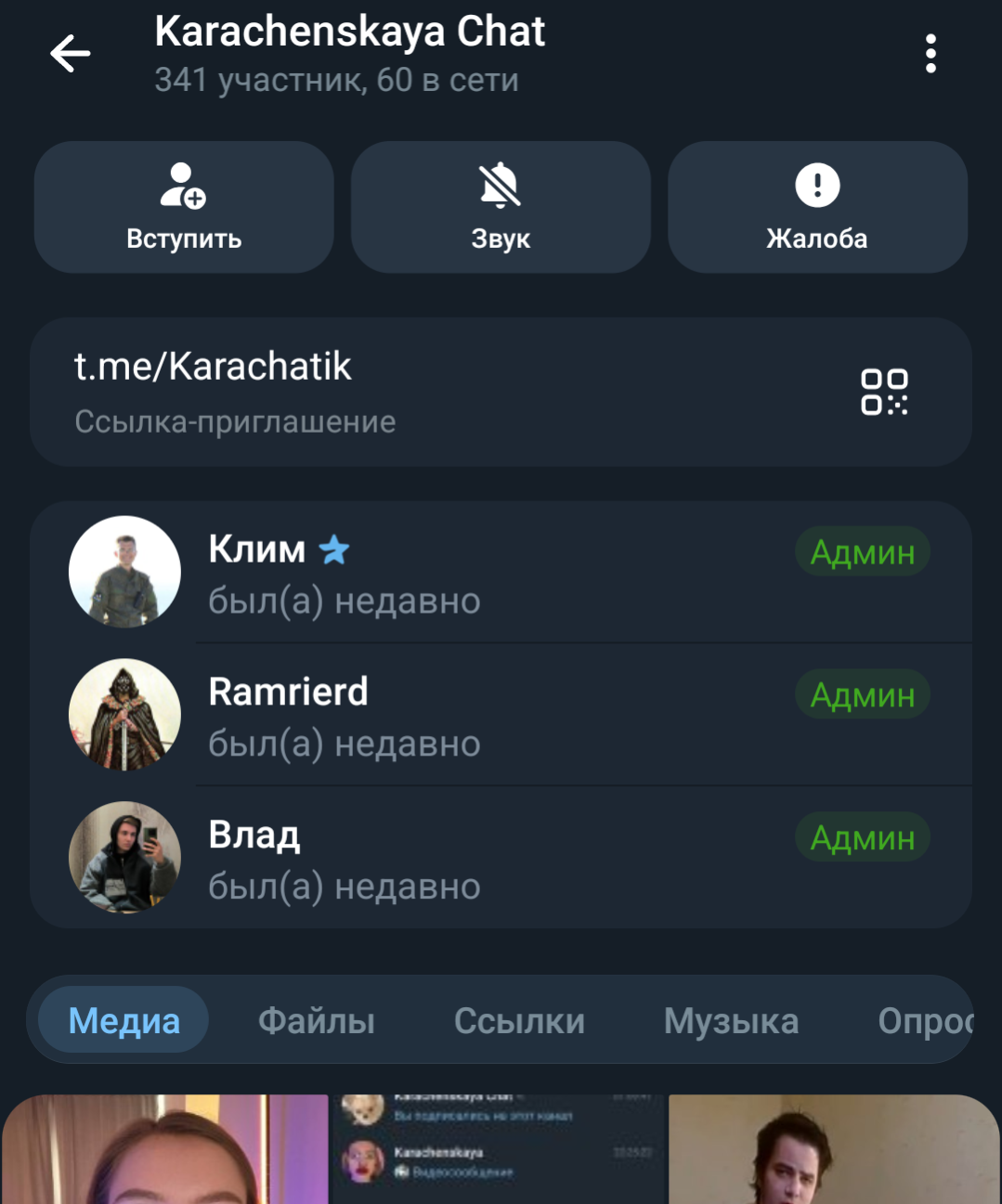Open admin Влад's profile

coord(501,858)
